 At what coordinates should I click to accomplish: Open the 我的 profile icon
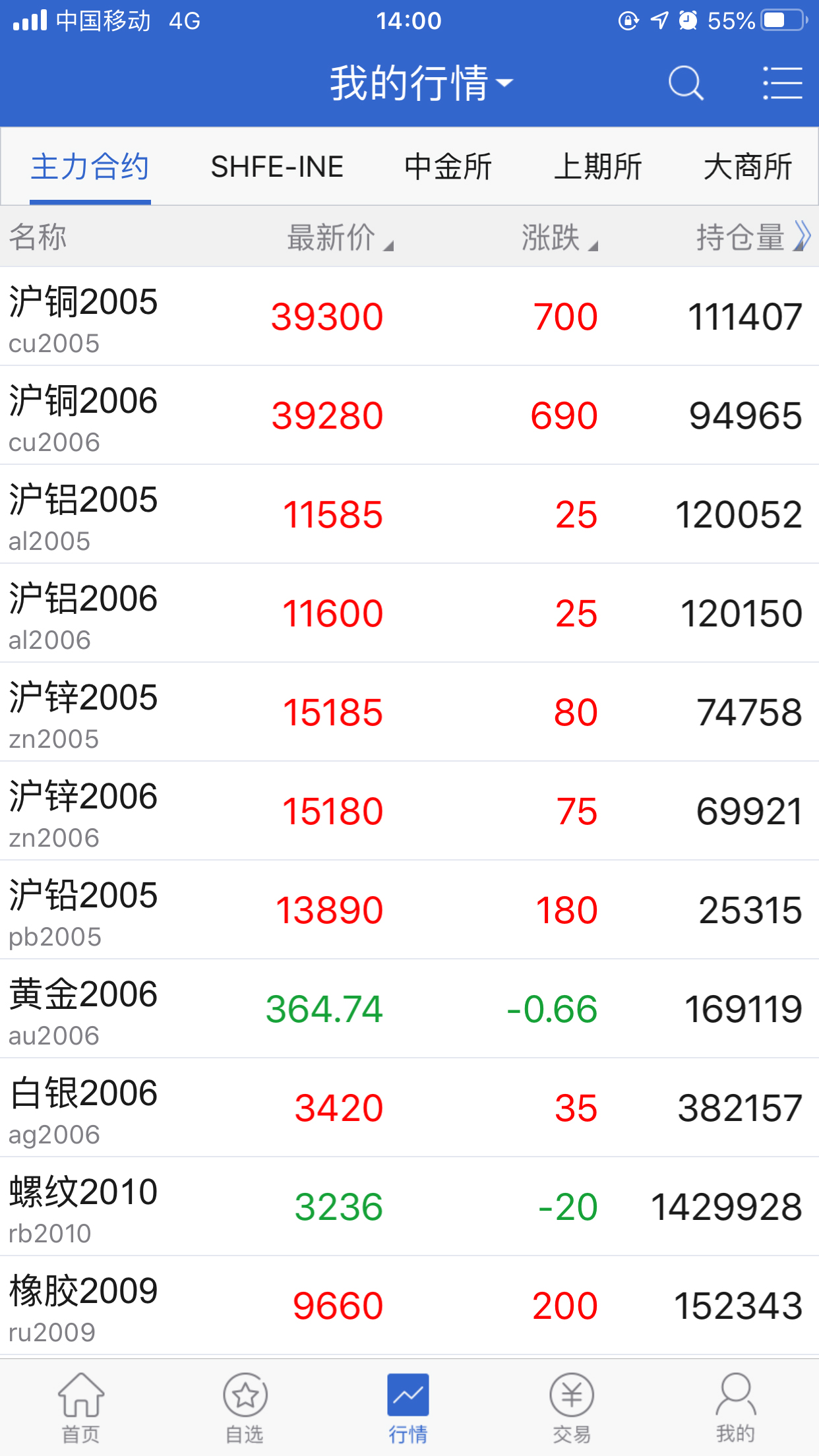[x=735, y=1405]
